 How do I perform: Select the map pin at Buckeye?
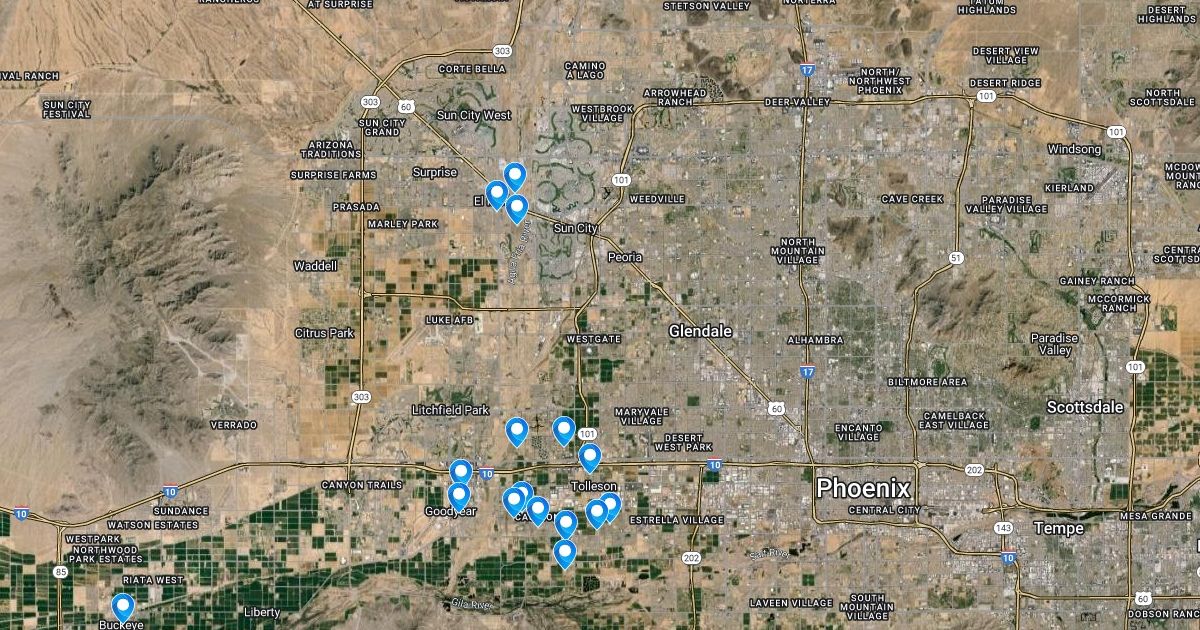click(123, 606)
